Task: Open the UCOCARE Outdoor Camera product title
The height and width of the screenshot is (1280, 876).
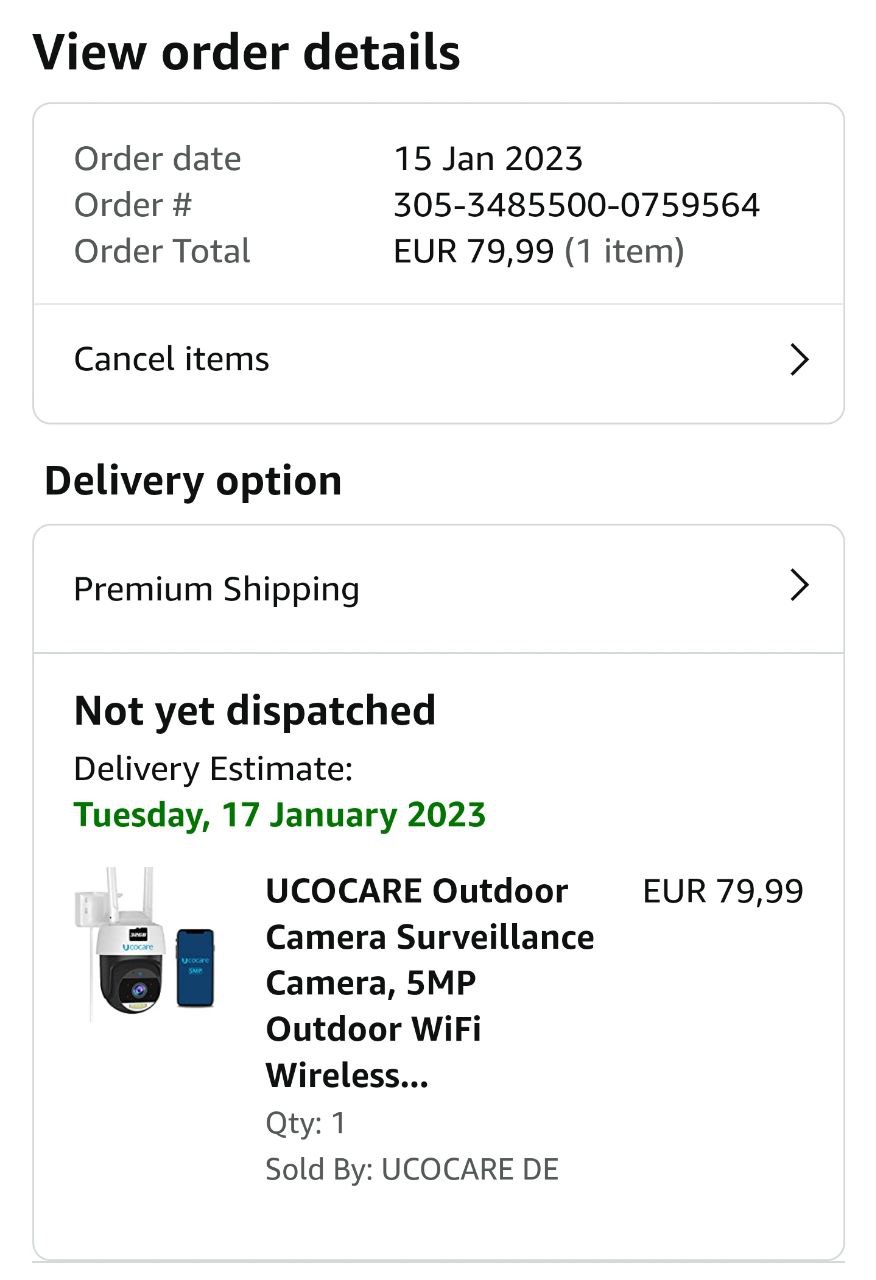Action: (430, 983)
